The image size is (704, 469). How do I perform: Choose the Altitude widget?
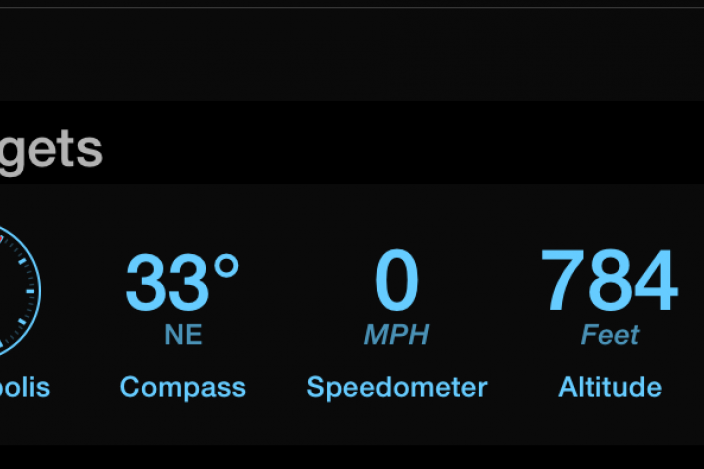coord(610,320)
